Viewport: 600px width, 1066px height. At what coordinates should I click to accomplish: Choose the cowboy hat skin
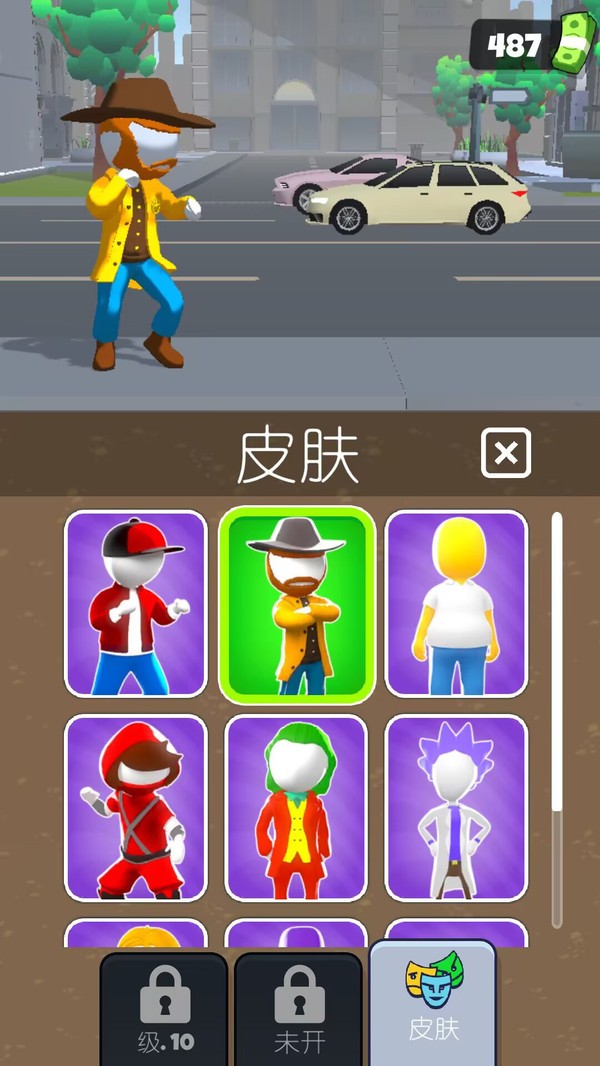tap(297, 603)
